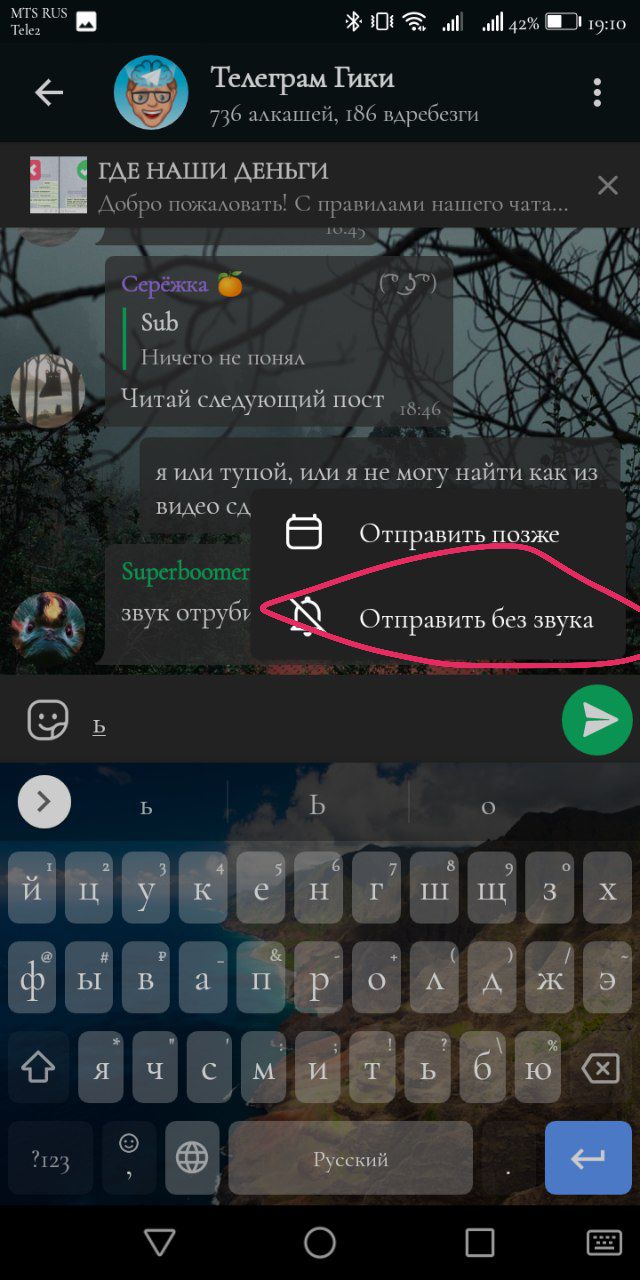
Task: Open Серёжка's avatar profile
Action: coord(47,390)
